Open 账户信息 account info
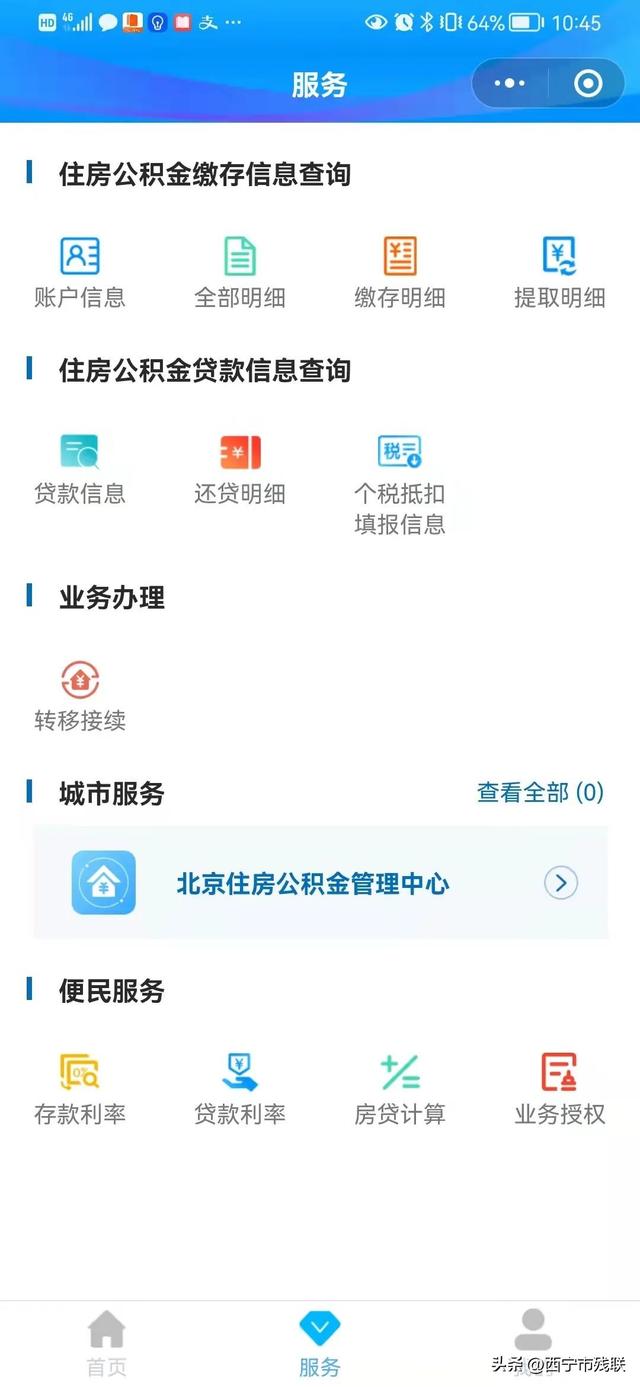 (80, 271)
